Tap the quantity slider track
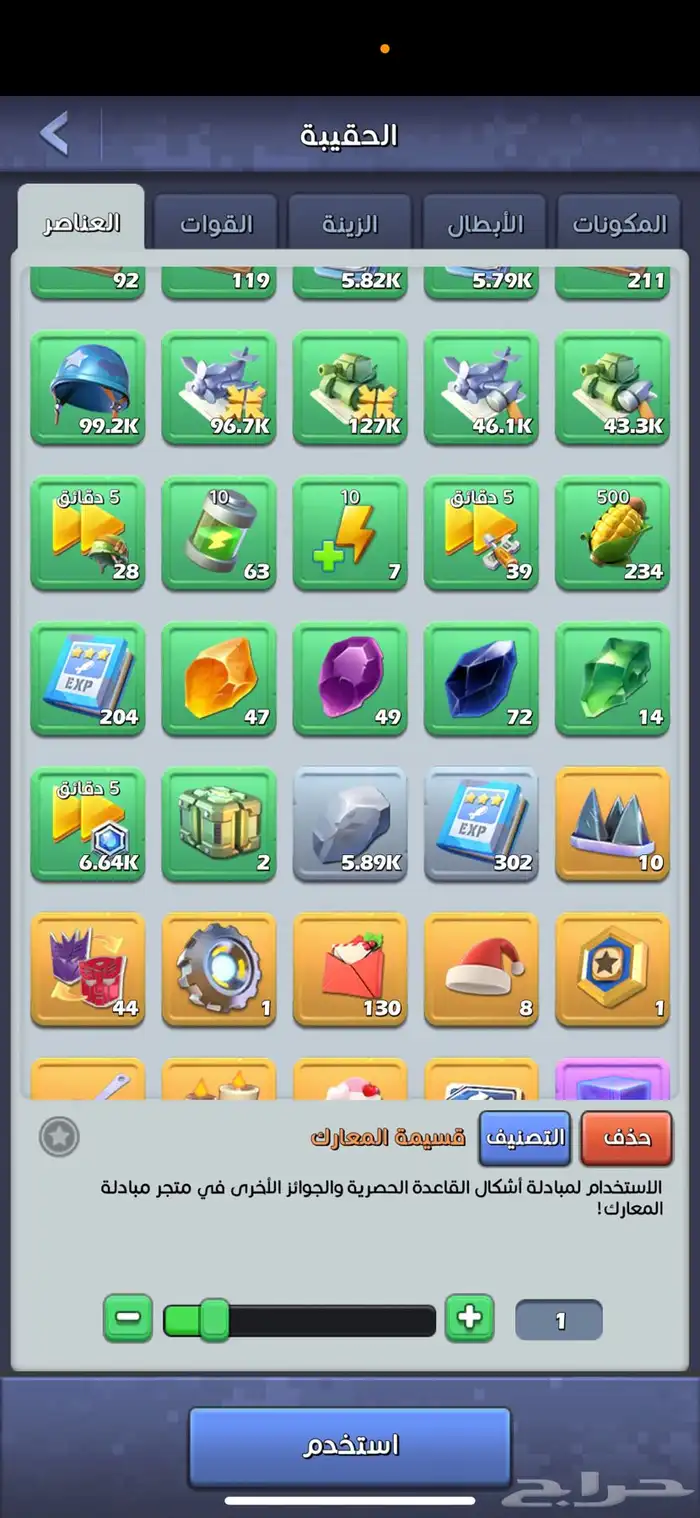This screenshot has width=700, height=1518. pyautogui.click(x=300, y=1321)
